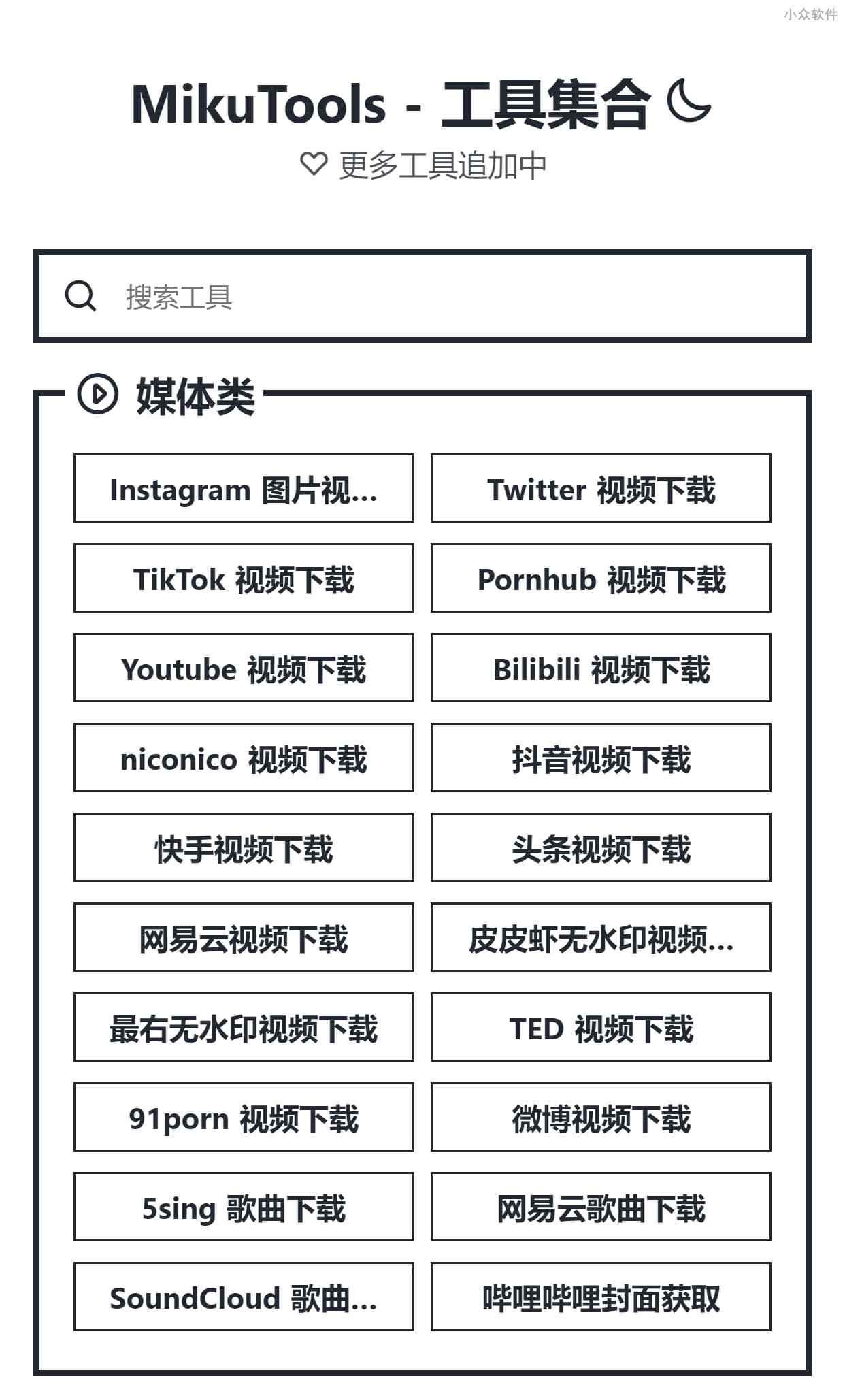Click the heart icon near 更多工具追加中
The image size is (845, 1400).
(313, 163)
